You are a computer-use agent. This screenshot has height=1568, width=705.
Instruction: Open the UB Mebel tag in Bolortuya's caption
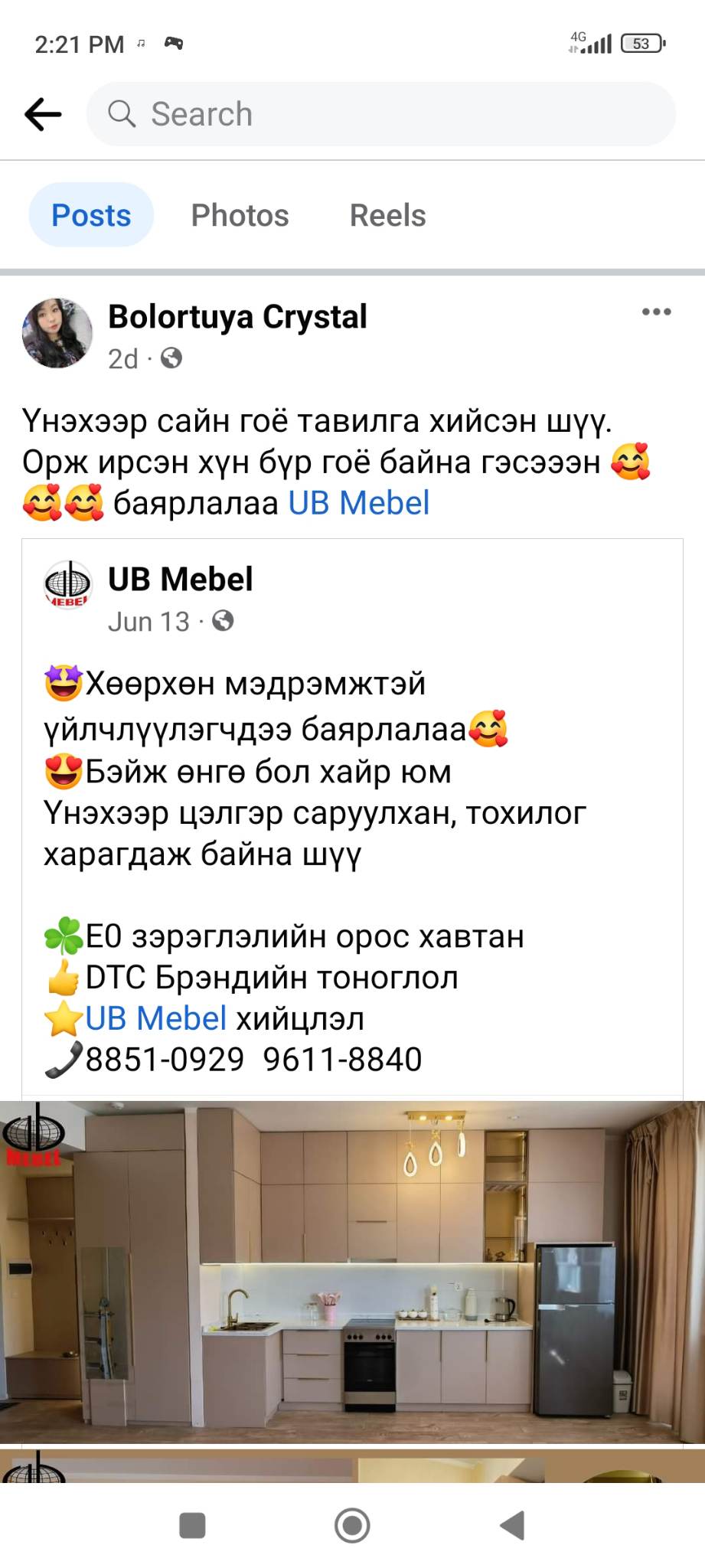tap(358, 503)
